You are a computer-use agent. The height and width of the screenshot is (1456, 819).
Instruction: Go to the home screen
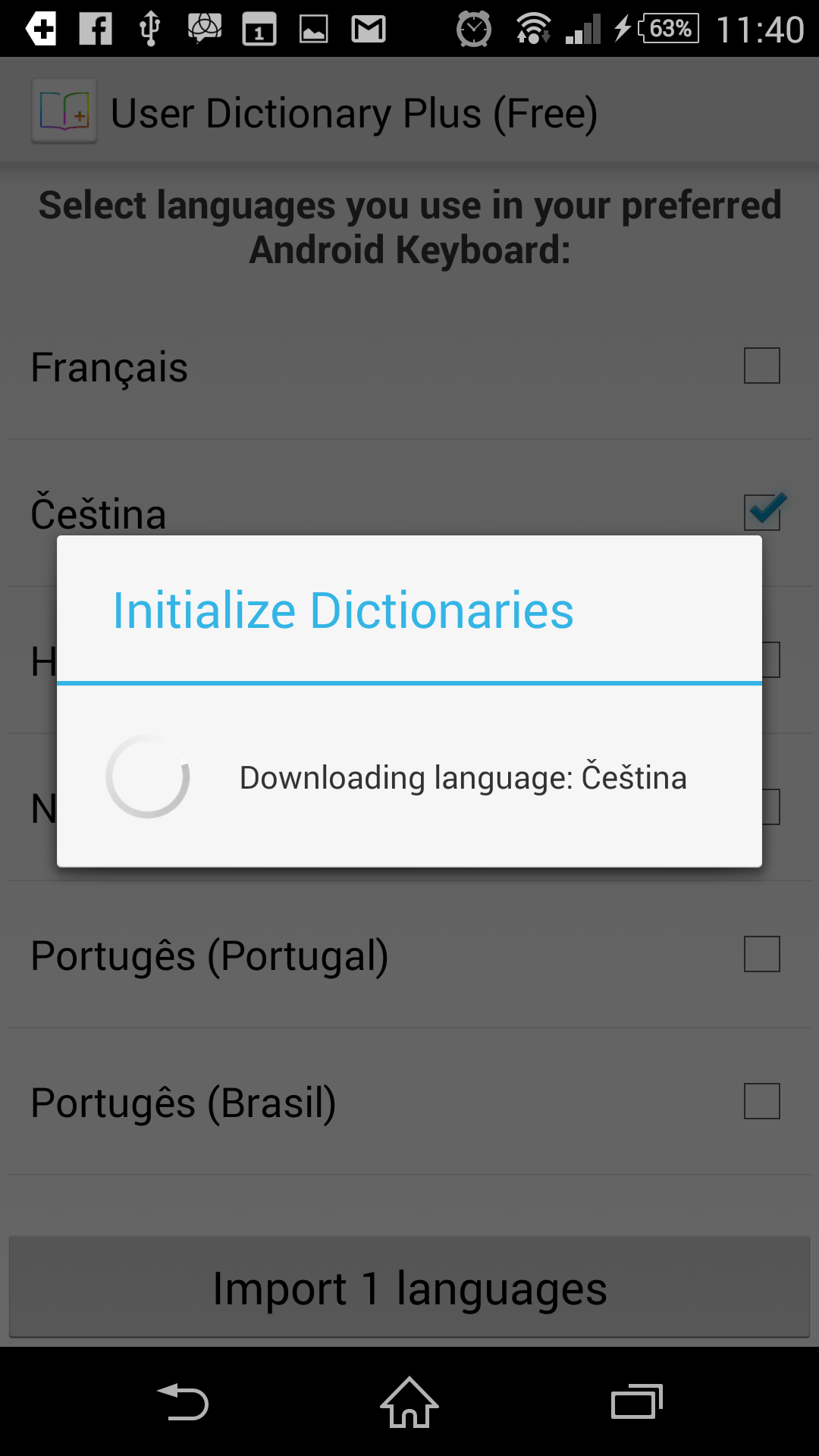pyautogui.click(x=409, y=1403)
